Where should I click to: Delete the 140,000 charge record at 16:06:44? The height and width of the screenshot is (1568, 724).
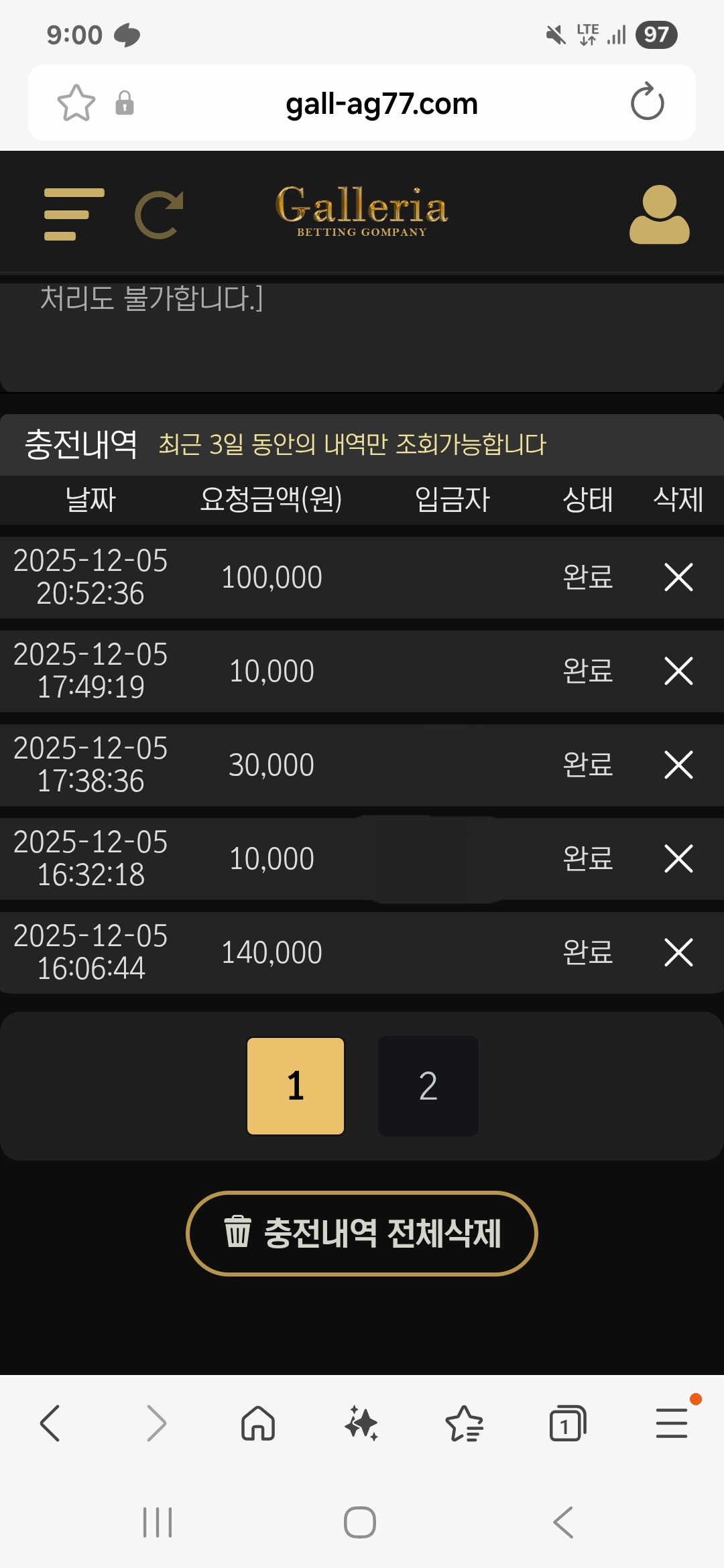678,952
